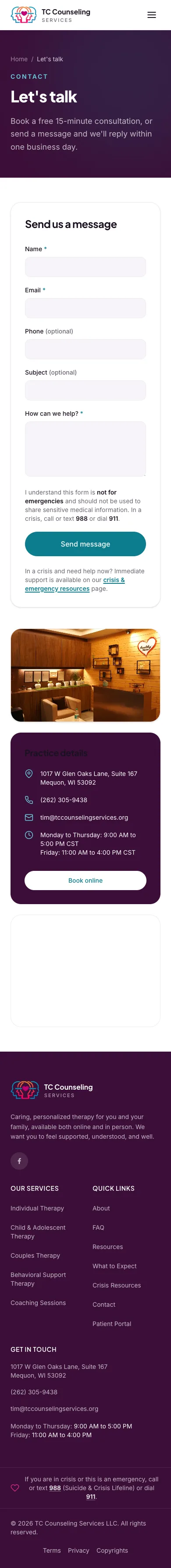
Task: View the Privacy policy link
Action: [78, 1550]
